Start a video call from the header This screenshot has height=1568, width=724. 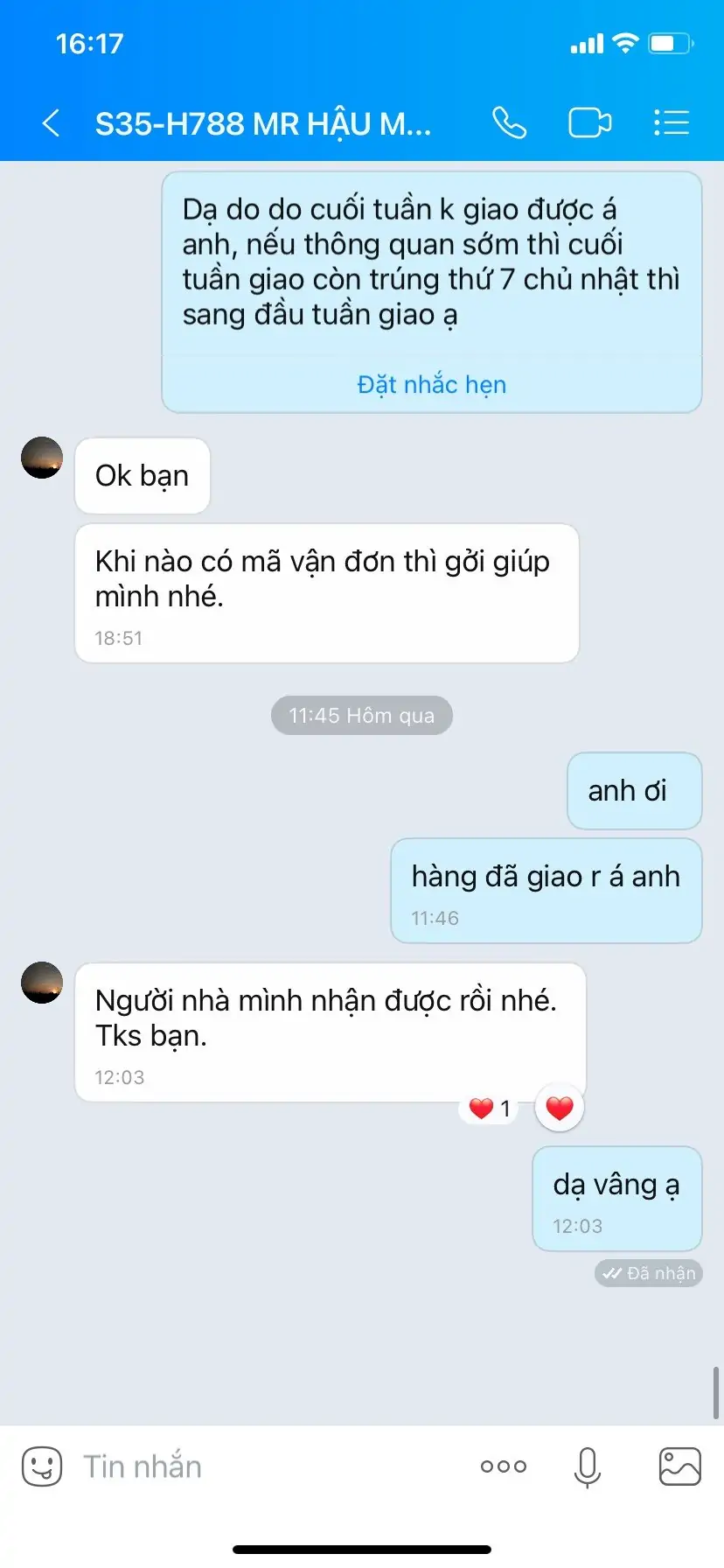[x=589, y=122]
